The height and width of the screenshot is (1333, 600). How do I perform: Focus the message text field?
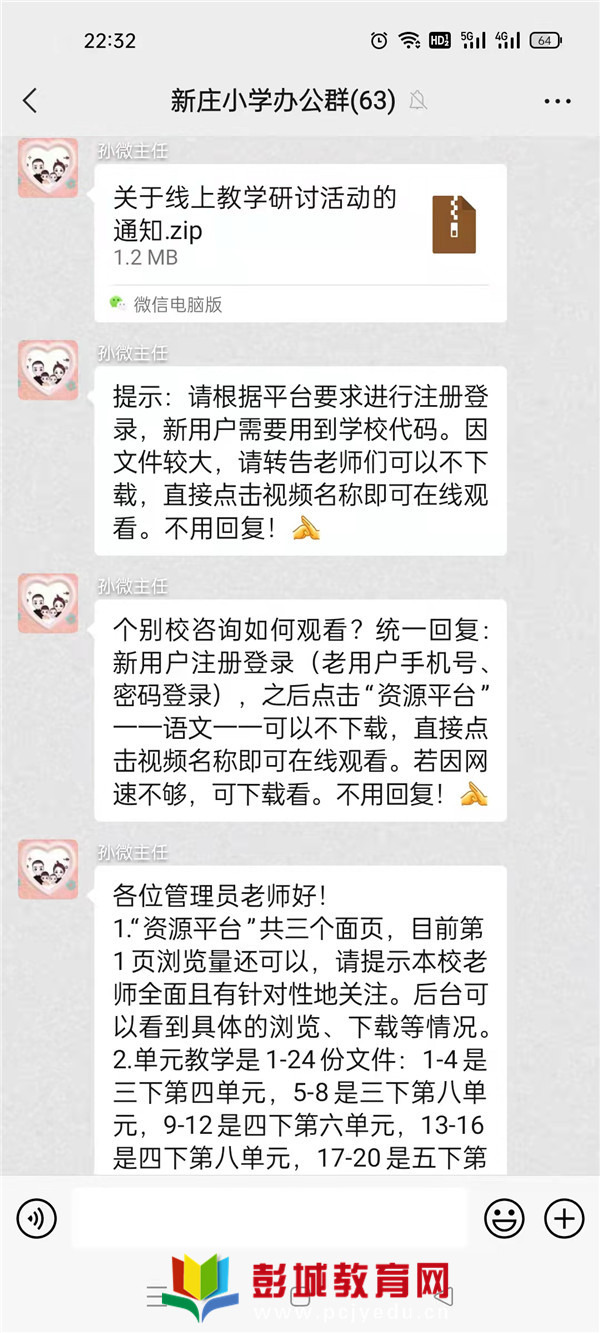(268, 1218)
